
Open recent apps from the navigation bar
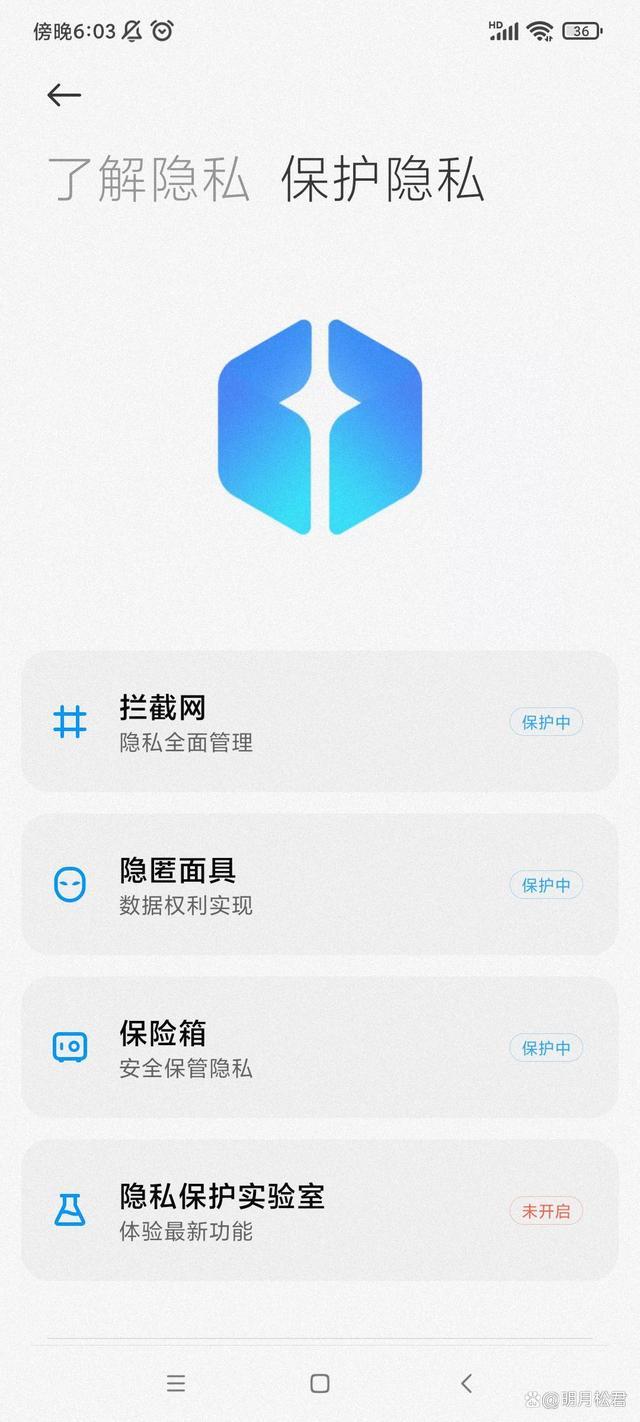tap(176, 1383)
